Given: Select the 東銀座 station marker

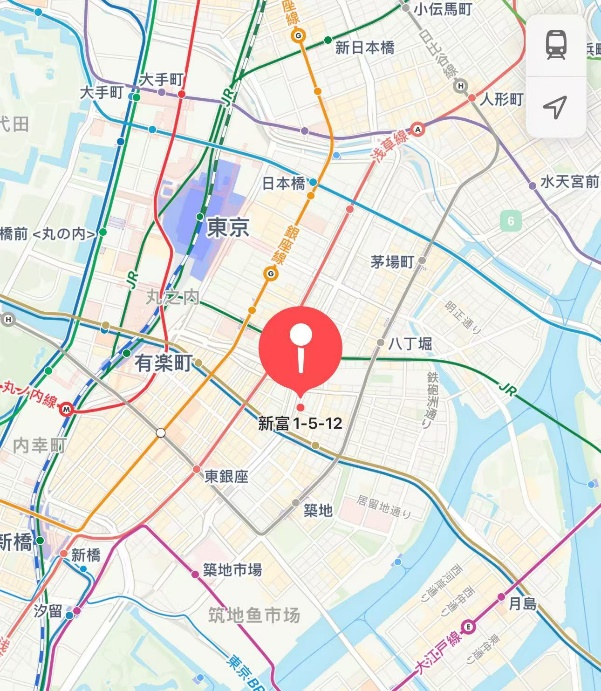Looking at the screenshot, I should [197, 470].
